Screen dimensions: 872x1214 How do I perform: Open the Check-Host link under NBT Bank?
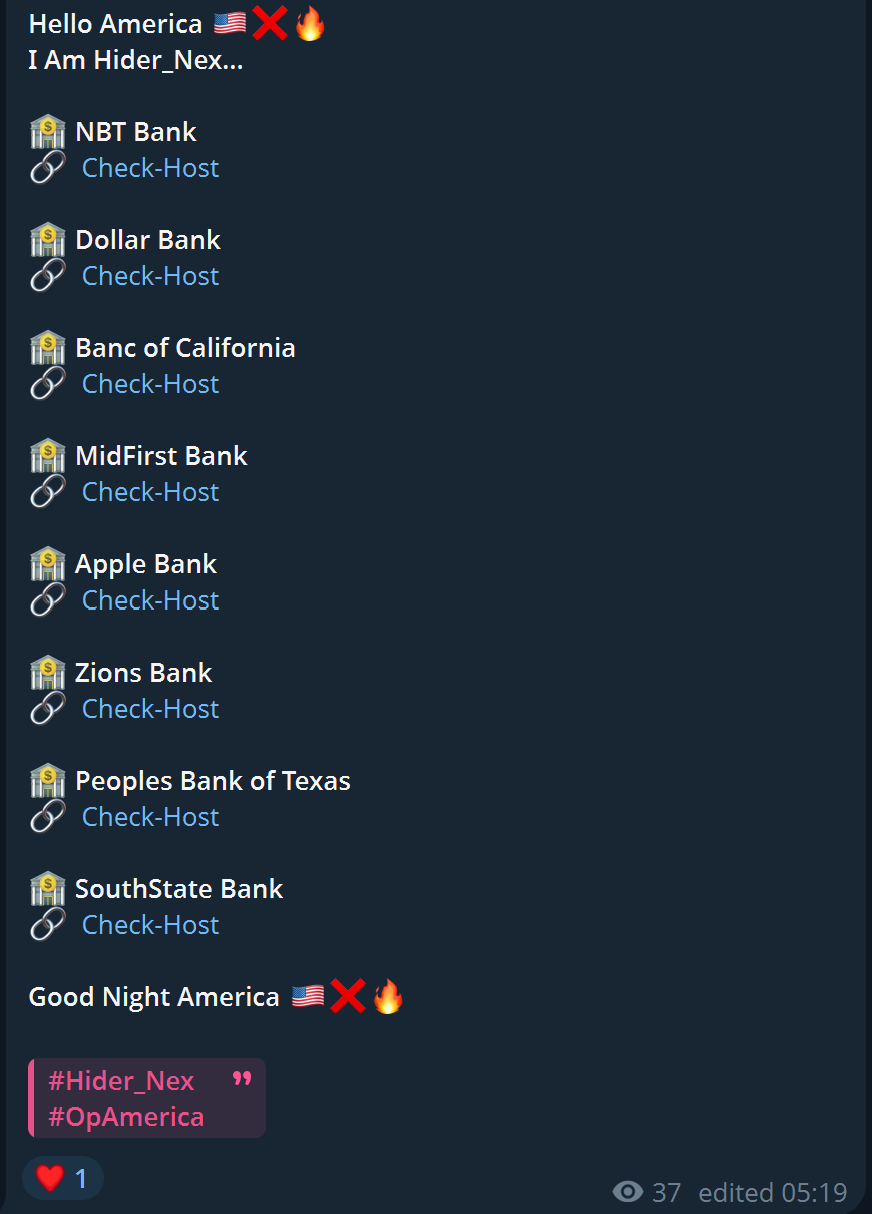pos(150,168)
